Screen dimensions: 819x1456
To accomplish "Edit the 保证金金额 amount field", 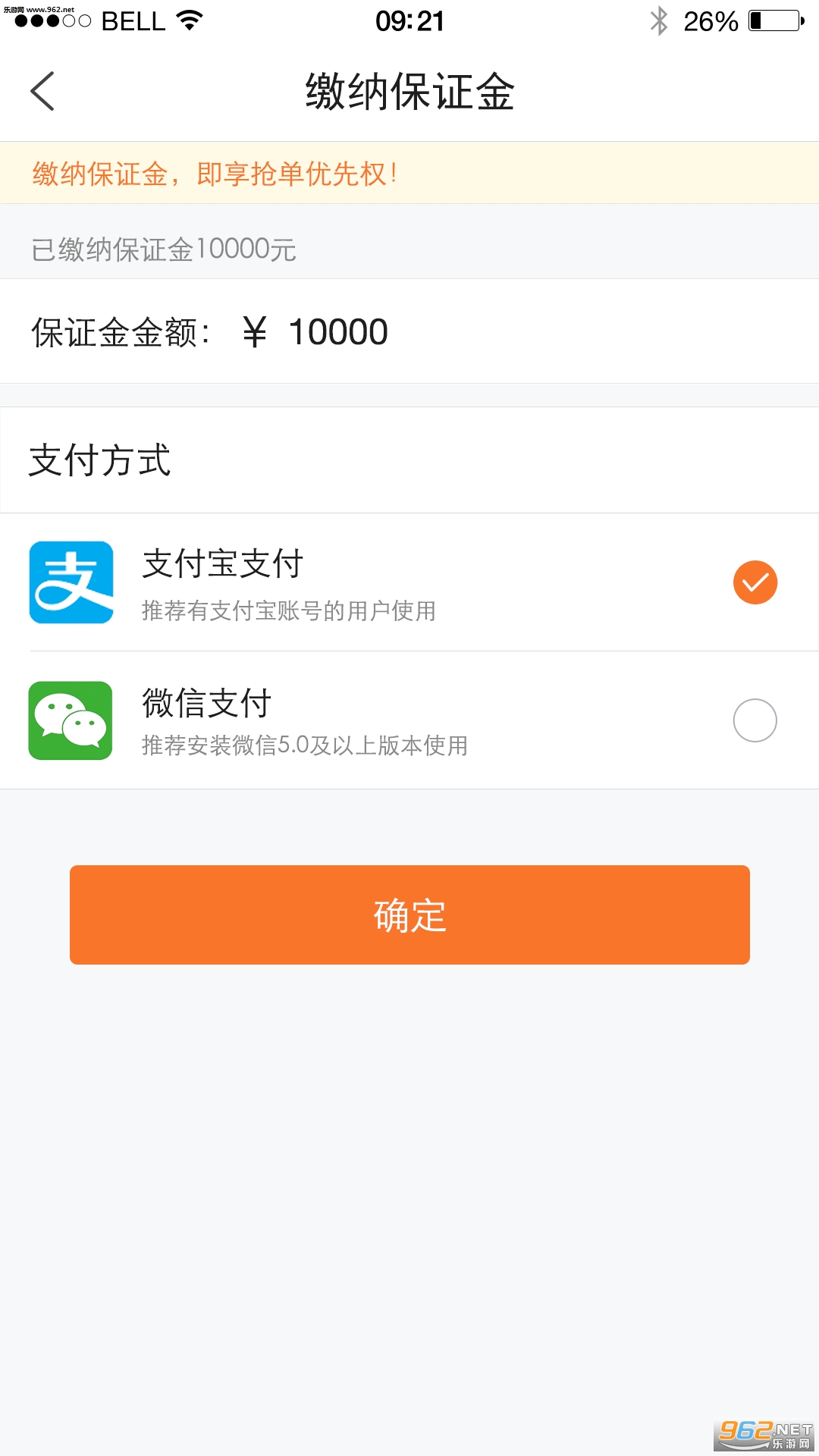I will click(x=338, y=332).
